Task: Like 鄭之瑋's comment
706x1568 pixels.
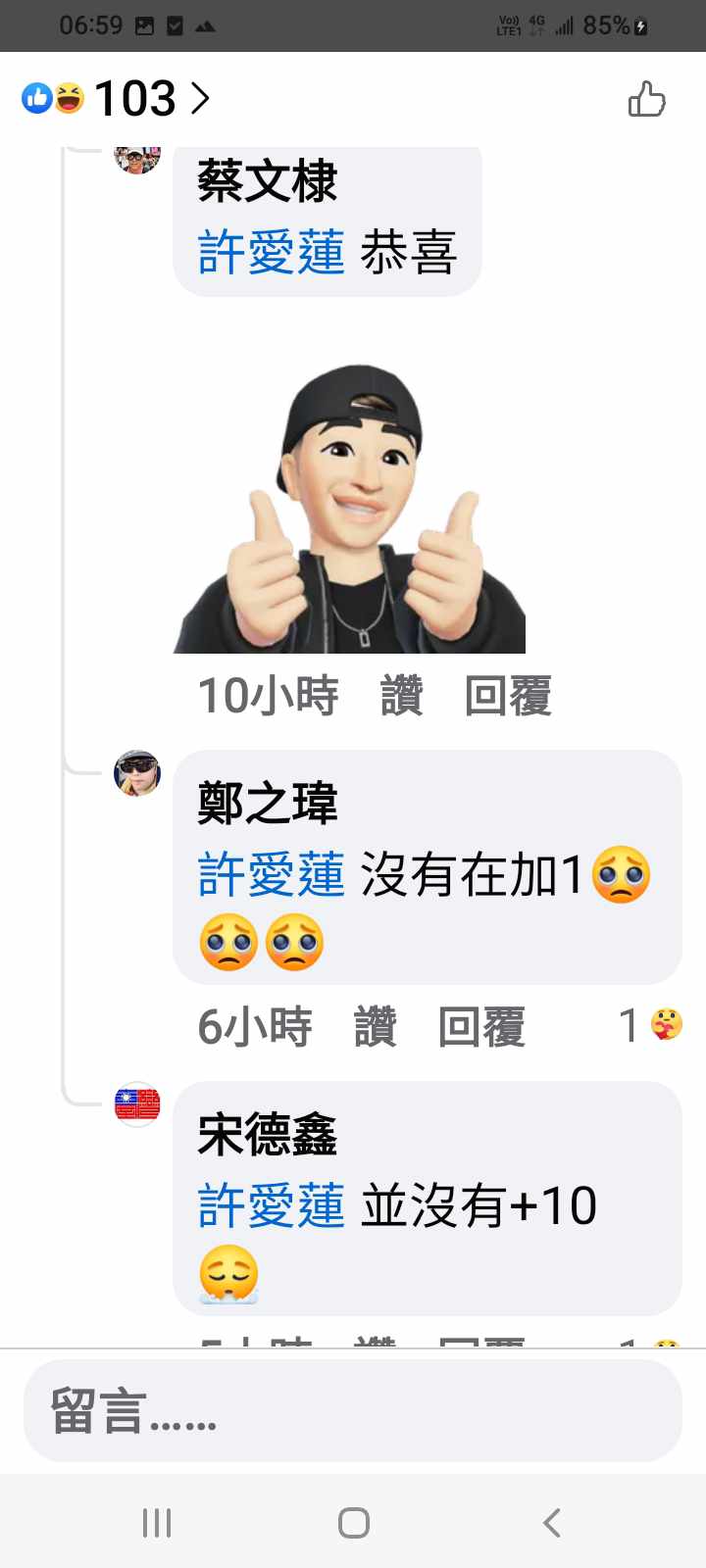Action: (376, 1027)
